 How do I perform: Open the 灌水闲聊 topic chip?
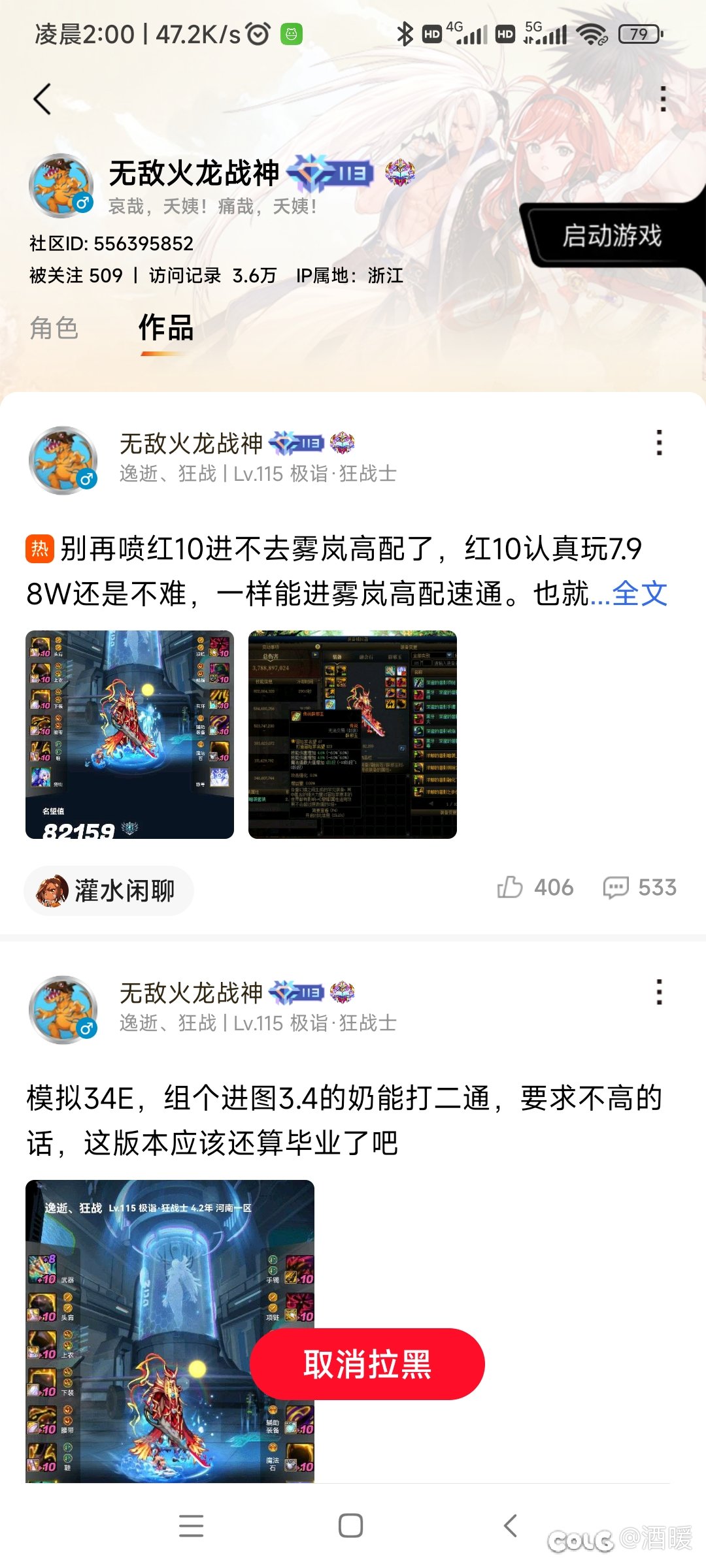point(109,890)
